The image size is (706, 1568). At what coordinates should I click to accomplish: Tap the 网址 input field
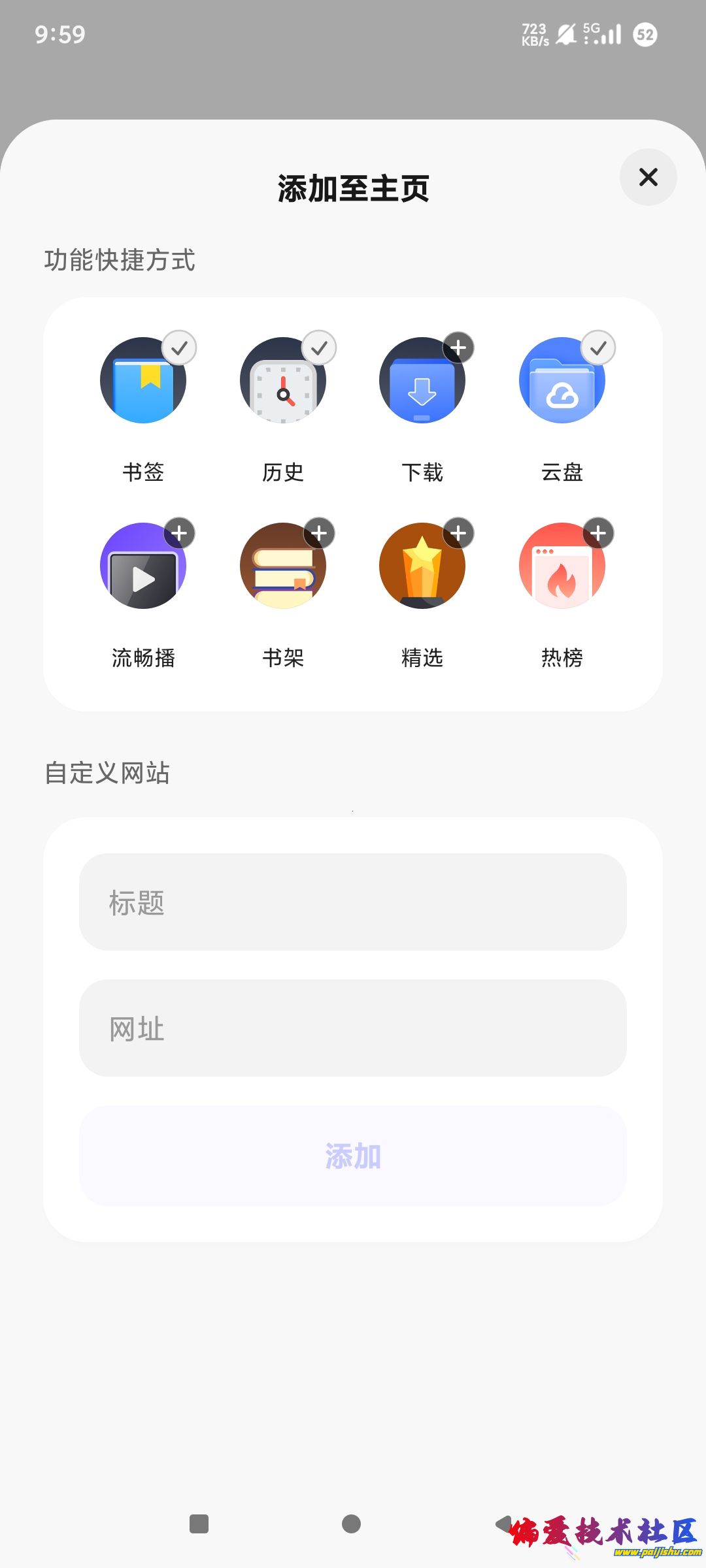point(353,1028)
